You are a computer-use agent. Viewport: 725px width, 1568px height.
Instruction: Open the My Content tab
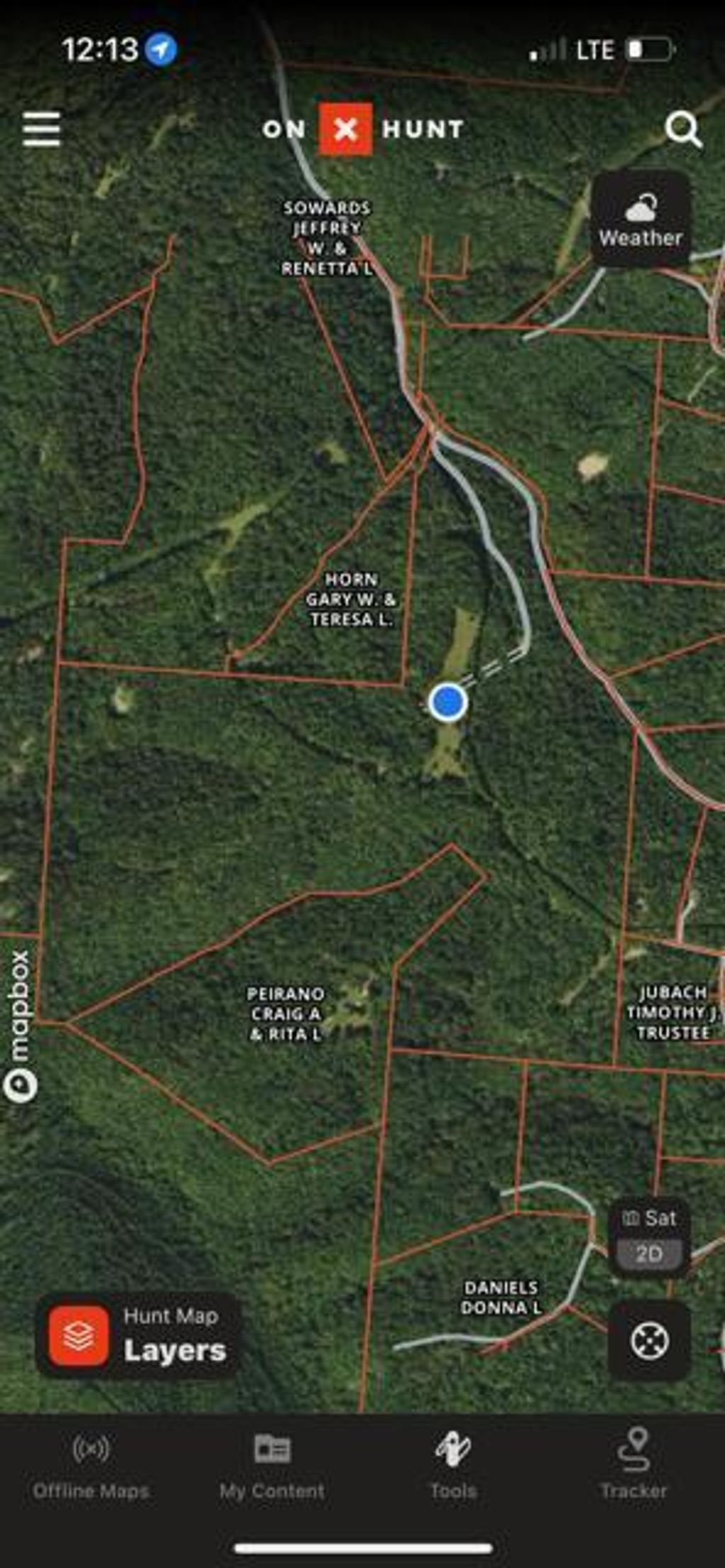coord(272,1465)
